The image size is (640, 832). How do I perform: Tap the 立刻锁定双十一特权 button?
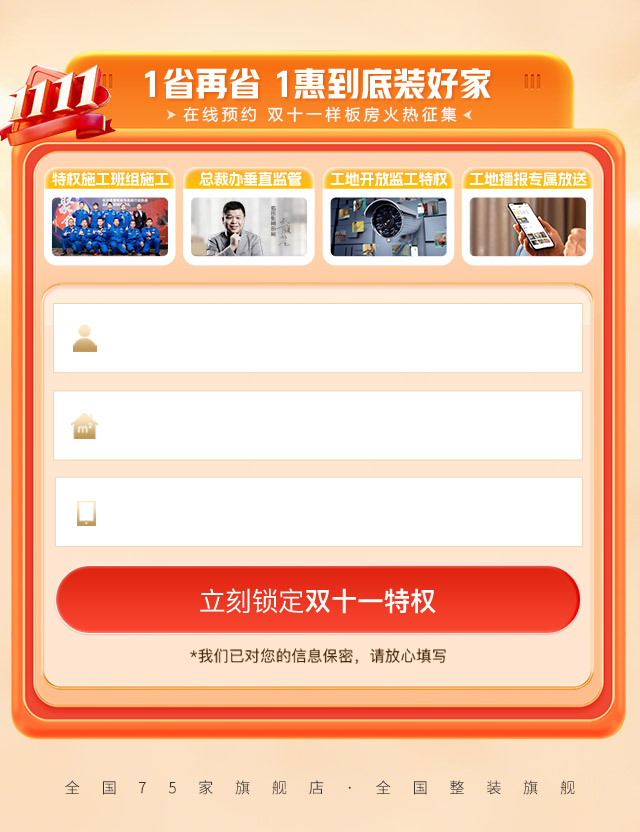coord(318,600)
